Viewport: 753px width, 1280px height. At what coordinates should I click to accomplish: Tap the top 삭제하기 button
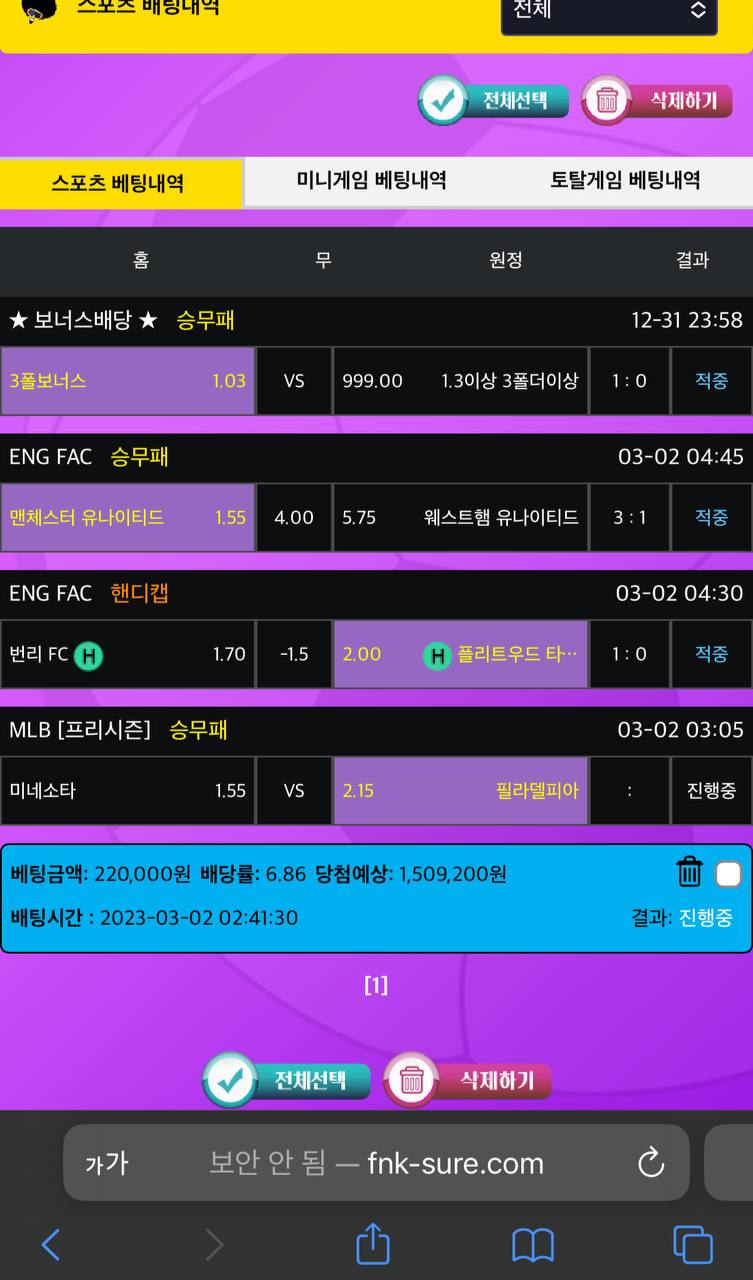658,100
